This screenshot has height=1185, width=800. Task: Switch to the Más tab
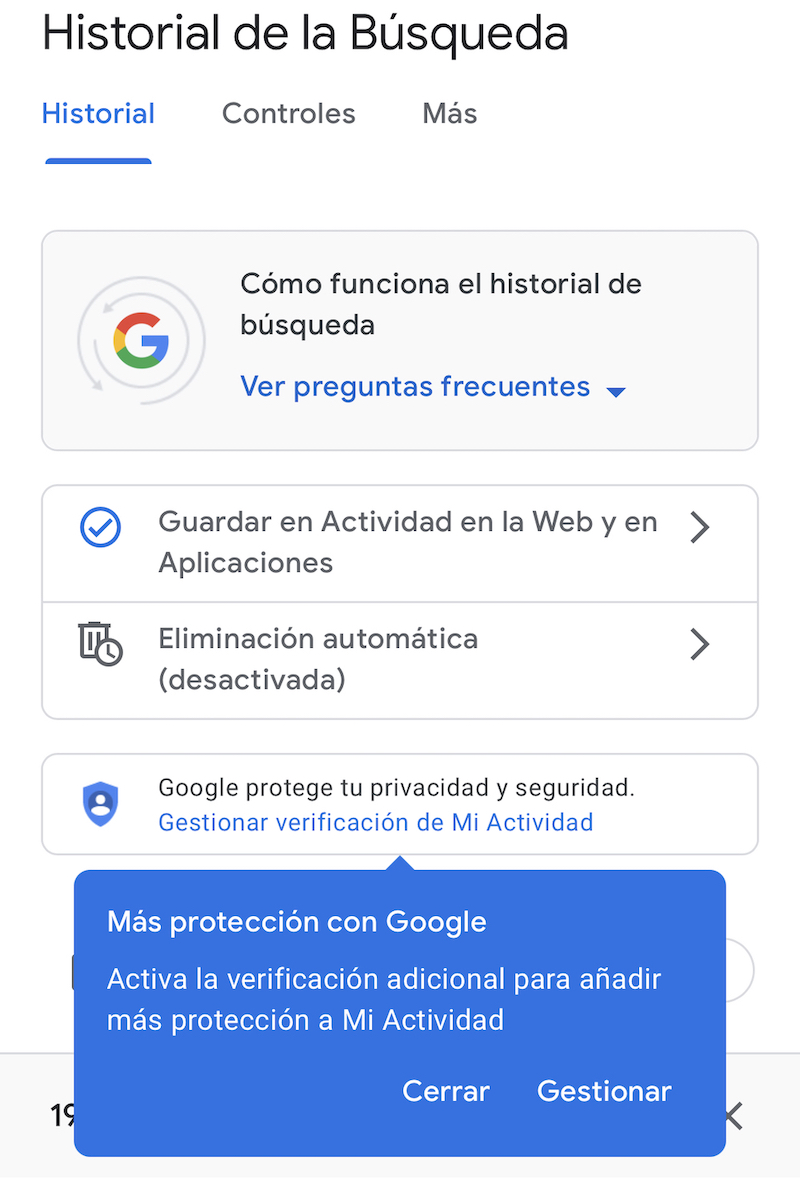tap(449, 114)
